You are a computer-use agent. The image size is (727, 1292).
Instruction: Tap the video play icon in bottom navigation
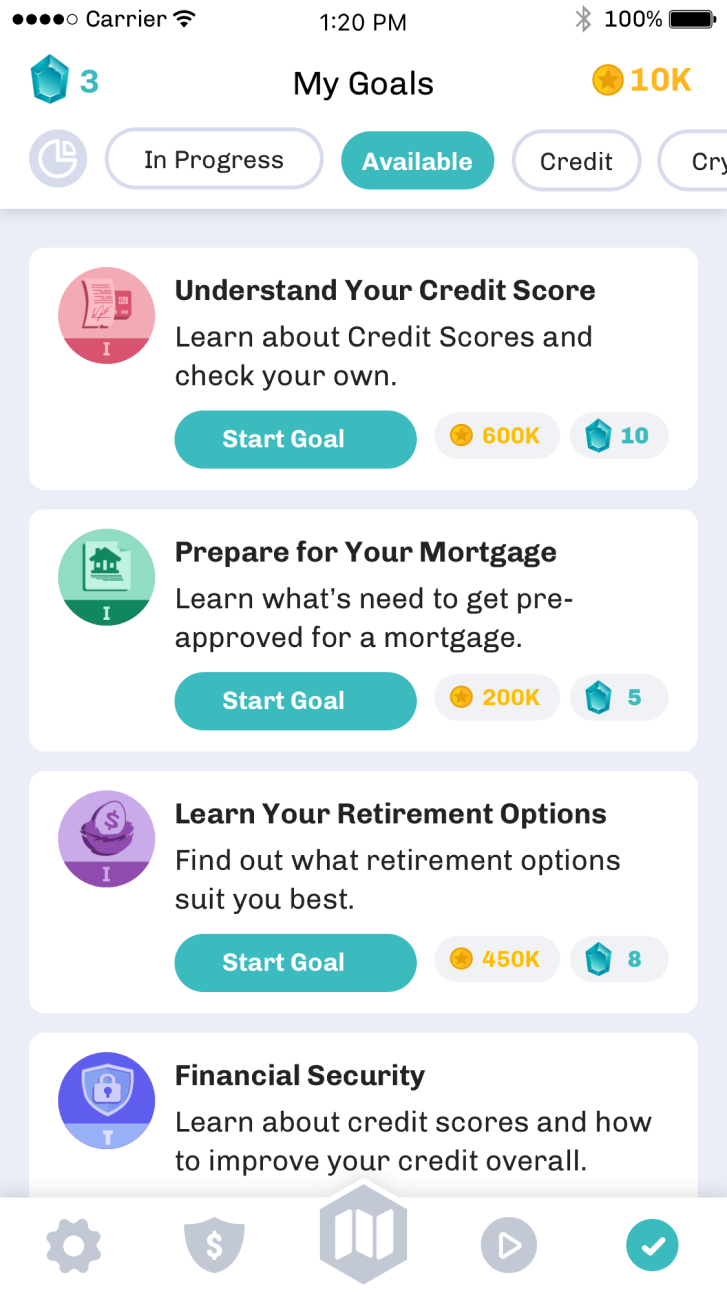[x=508, y=1245]
